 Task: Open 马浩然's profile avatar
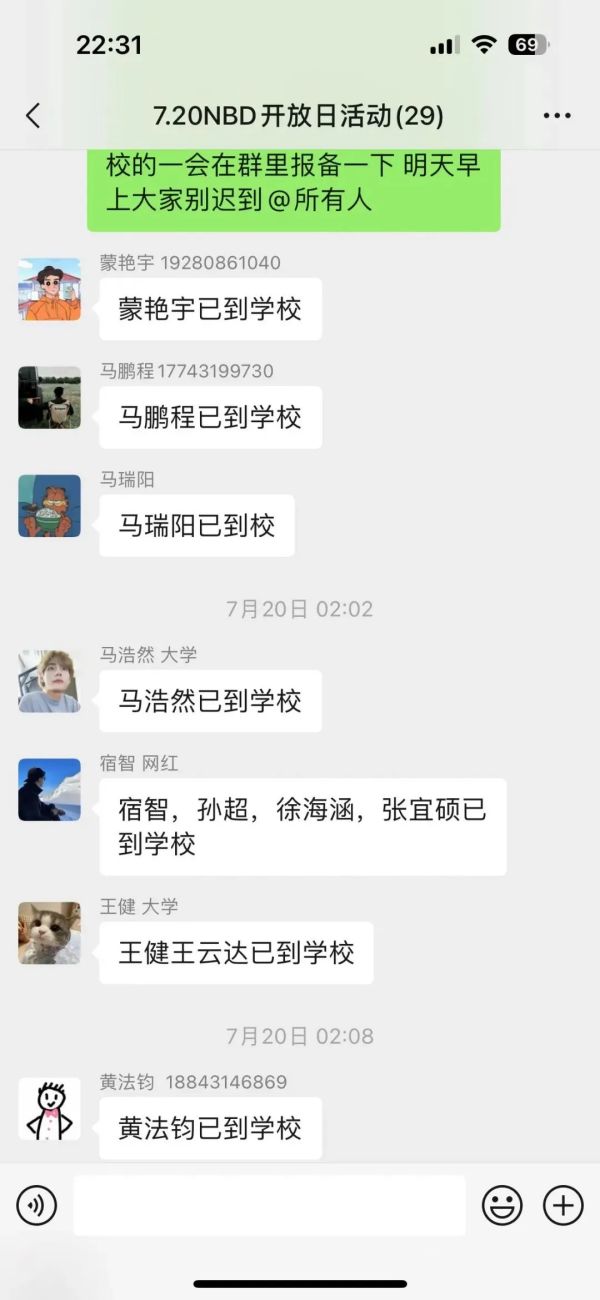[49, 681]
